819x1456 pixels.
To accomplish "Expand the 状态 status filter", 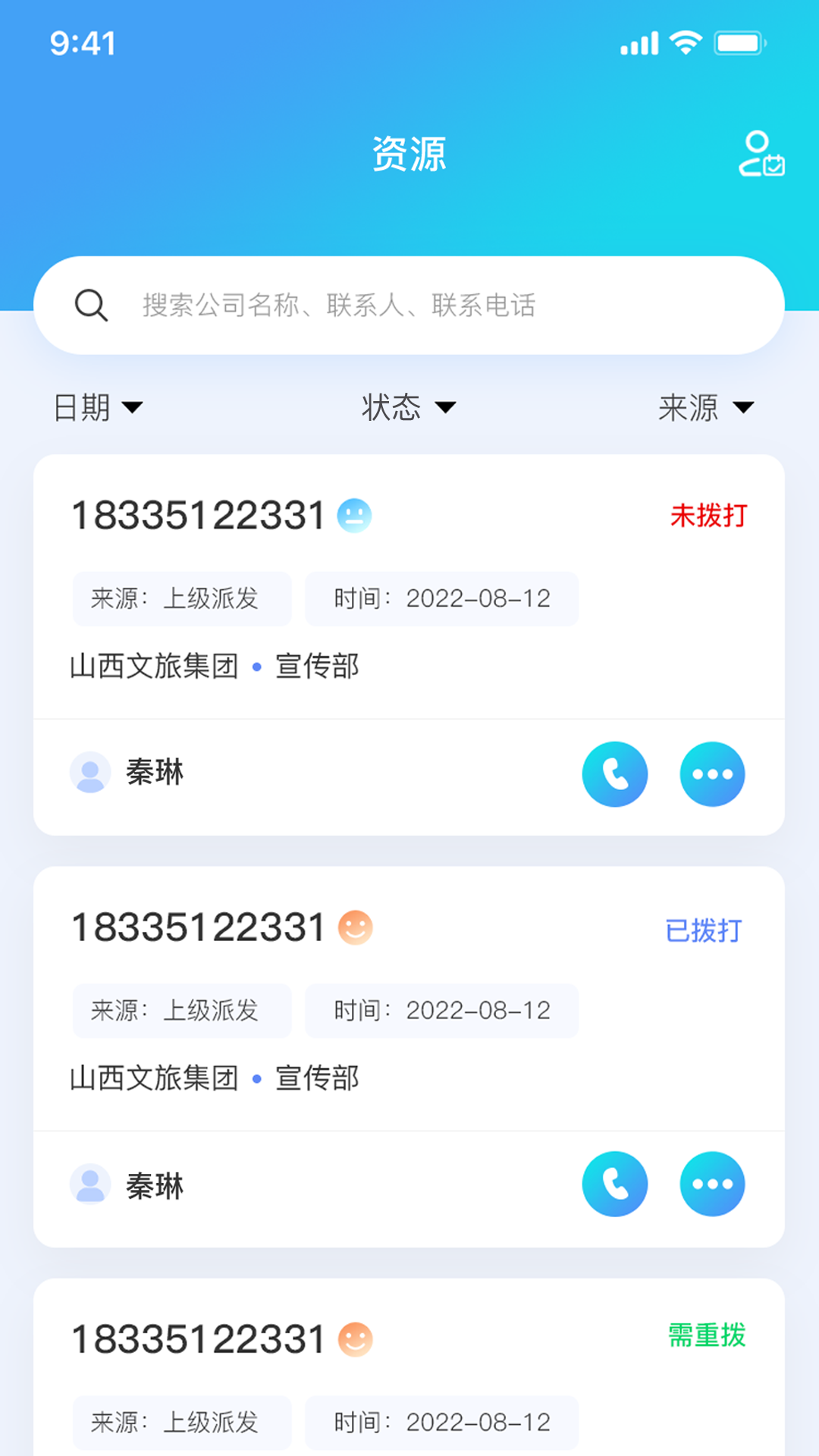I will point(409,408).
